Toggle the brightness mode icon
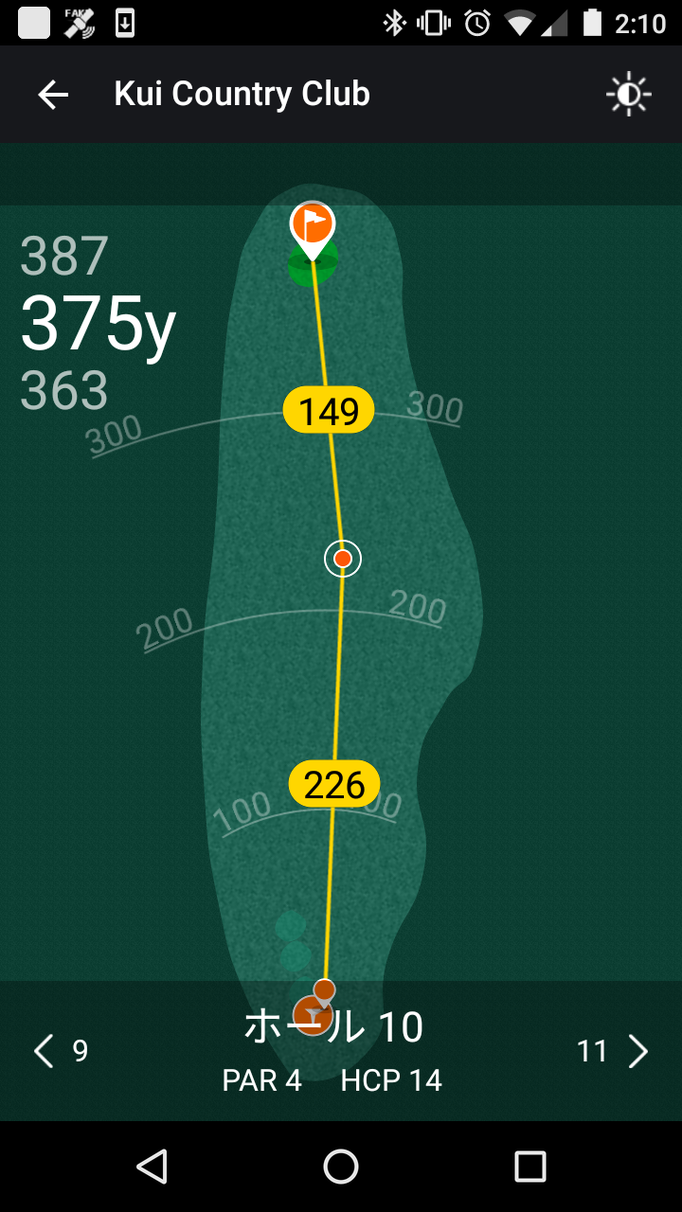 628,95
